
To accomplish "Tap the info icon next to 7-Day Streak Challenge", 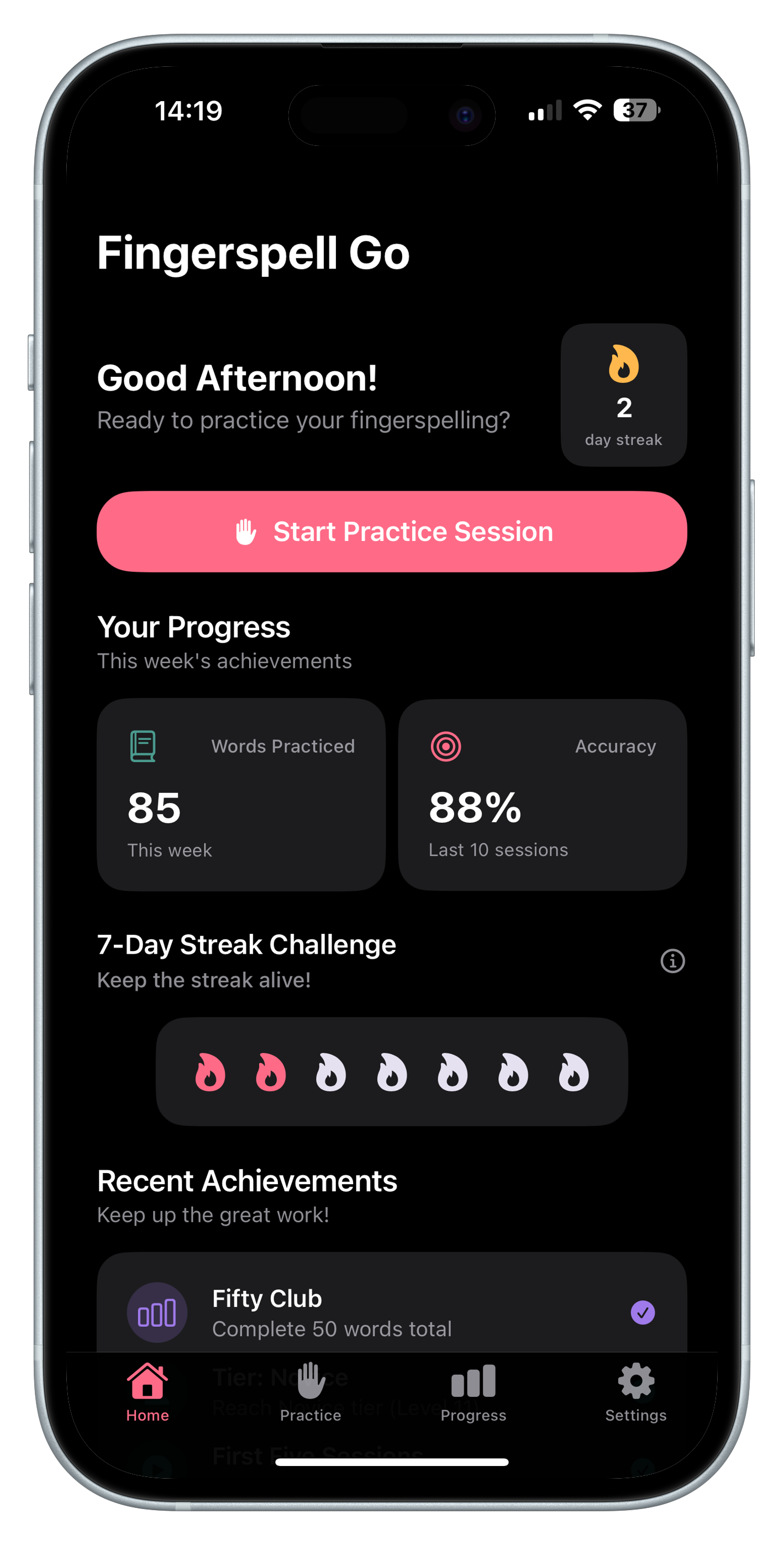I will (672, 961).
